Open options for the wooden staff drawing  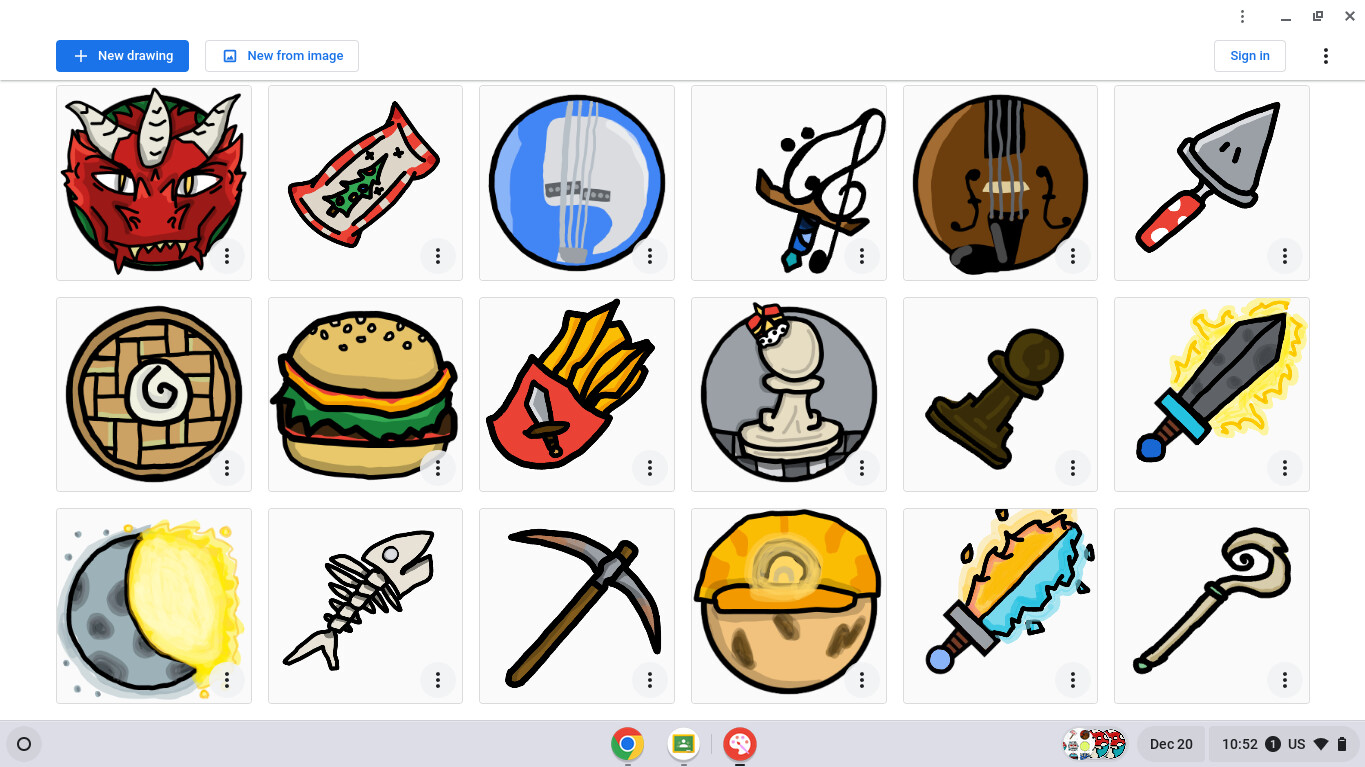pyautogui.click(x=1284, y=680)
